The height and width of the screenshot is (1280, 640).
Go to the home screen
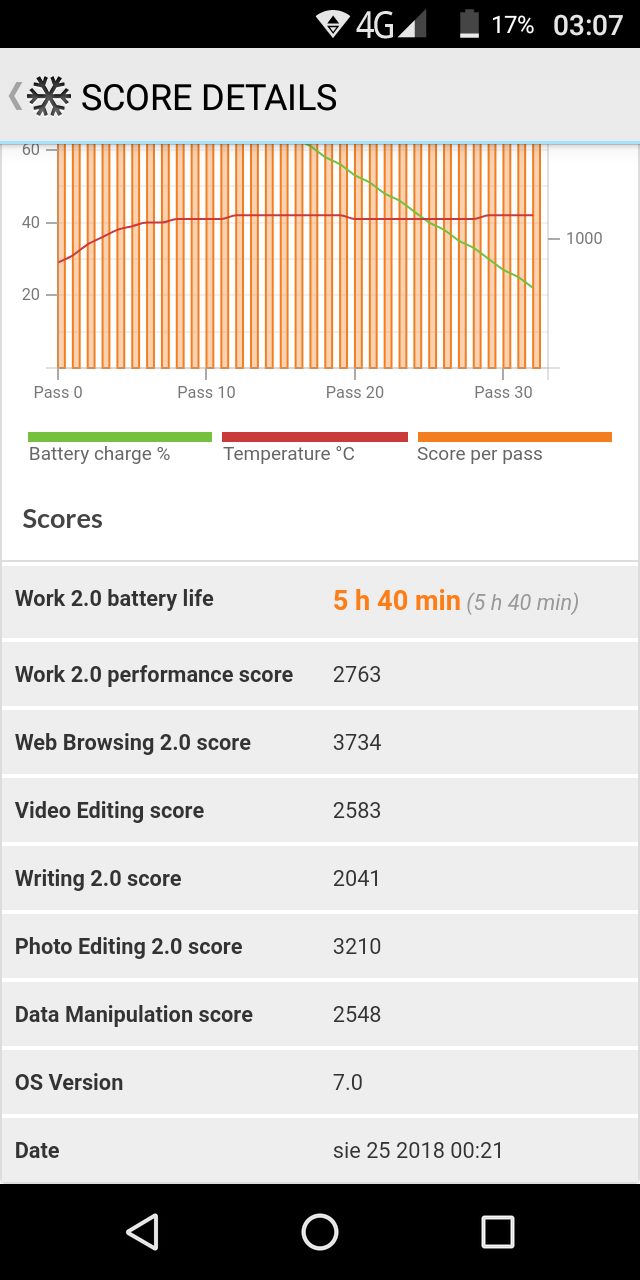click(x=320, y=1232)
